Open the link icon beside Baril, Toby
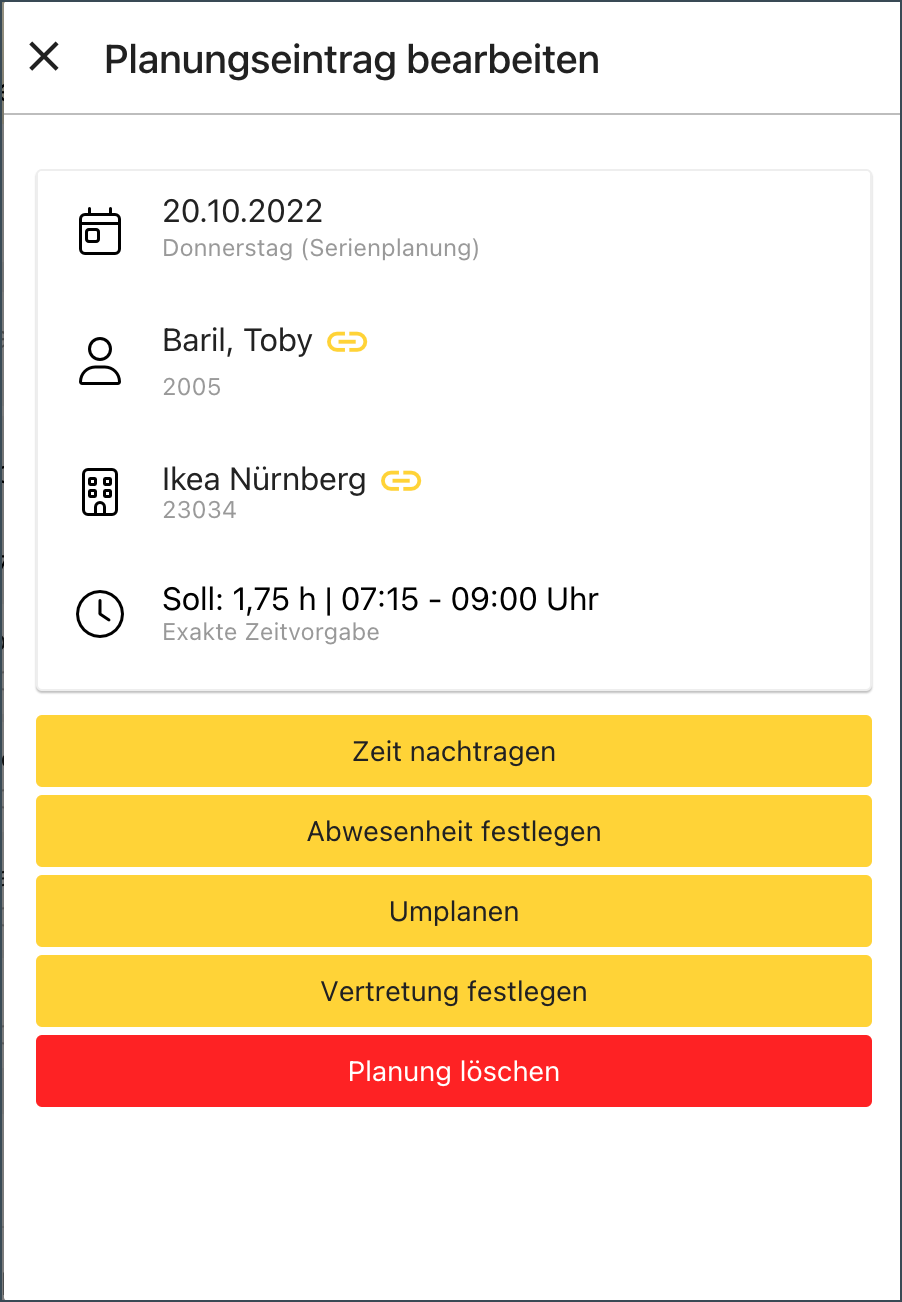The image size is (902, 1302). coord(348,342)
